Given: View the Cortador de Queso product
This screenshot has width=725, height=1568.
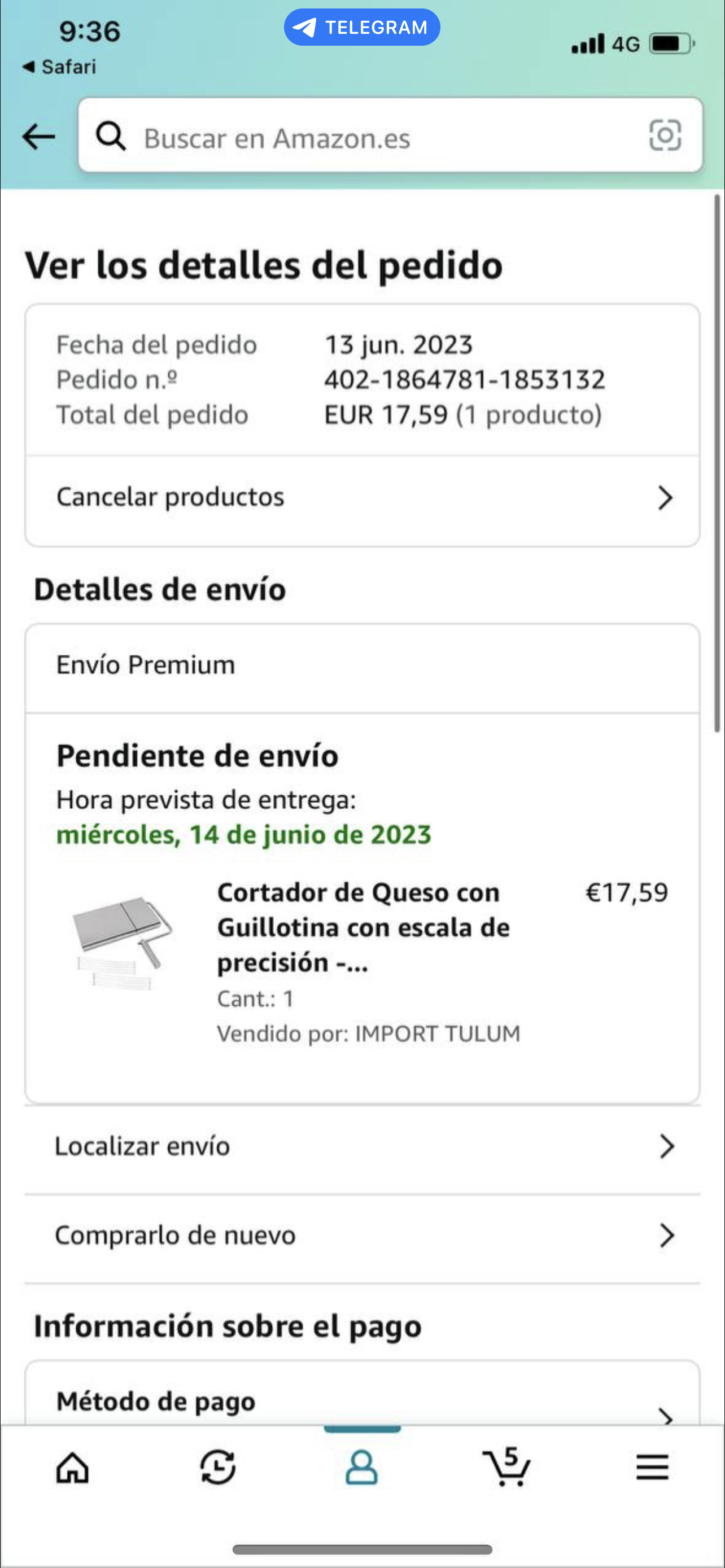Looking at the screenshot, I should pos(363,927).
